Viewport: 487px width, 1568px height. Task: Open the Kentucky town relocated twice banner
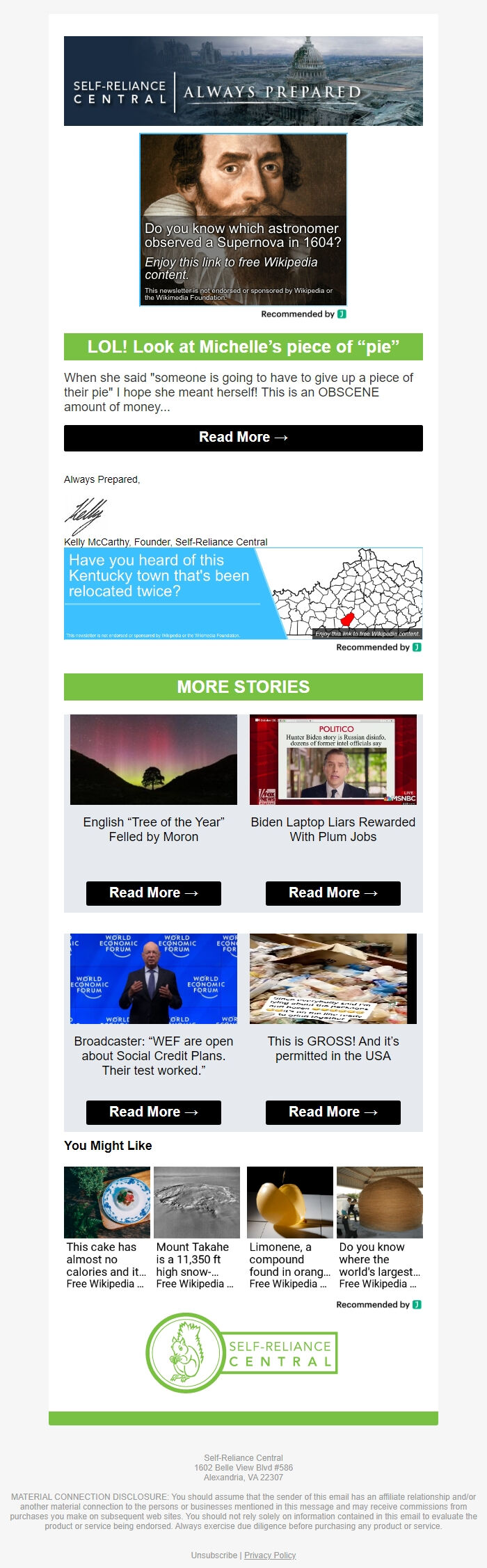point(243,593)
